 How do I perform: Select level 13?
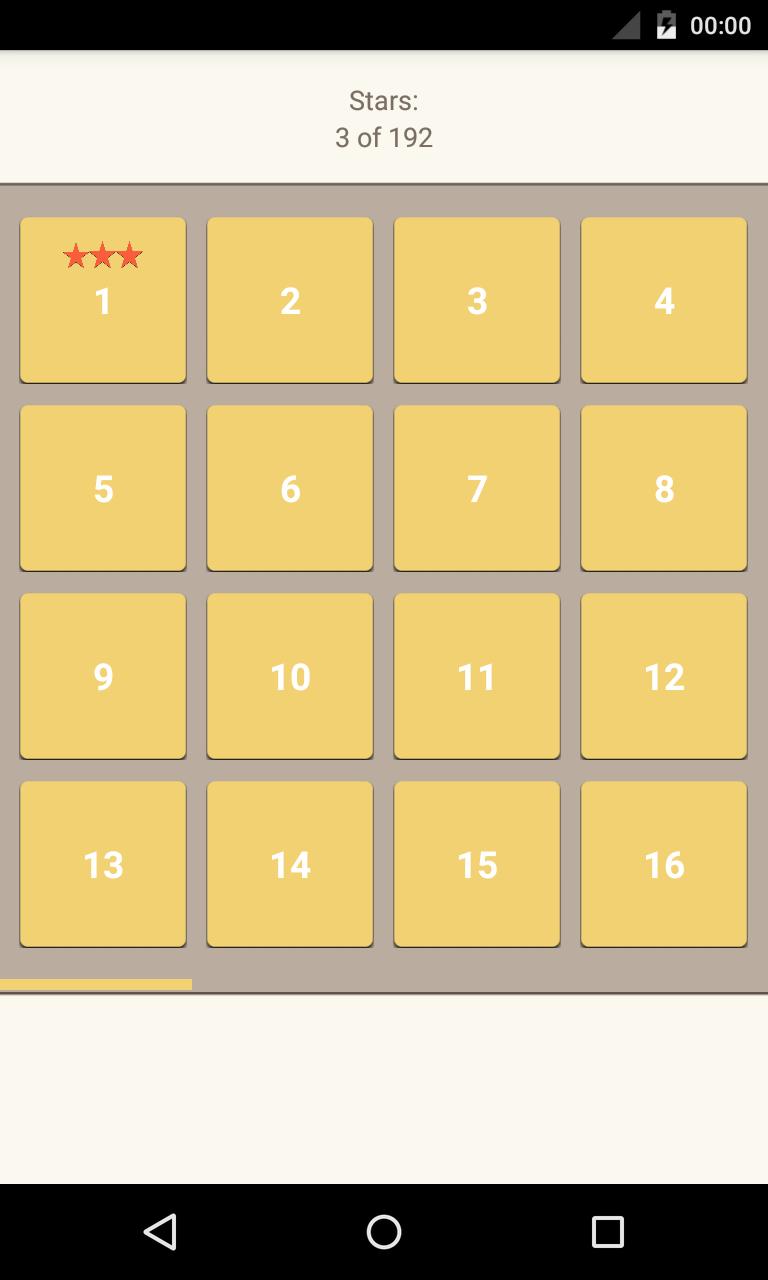[103, 864]
